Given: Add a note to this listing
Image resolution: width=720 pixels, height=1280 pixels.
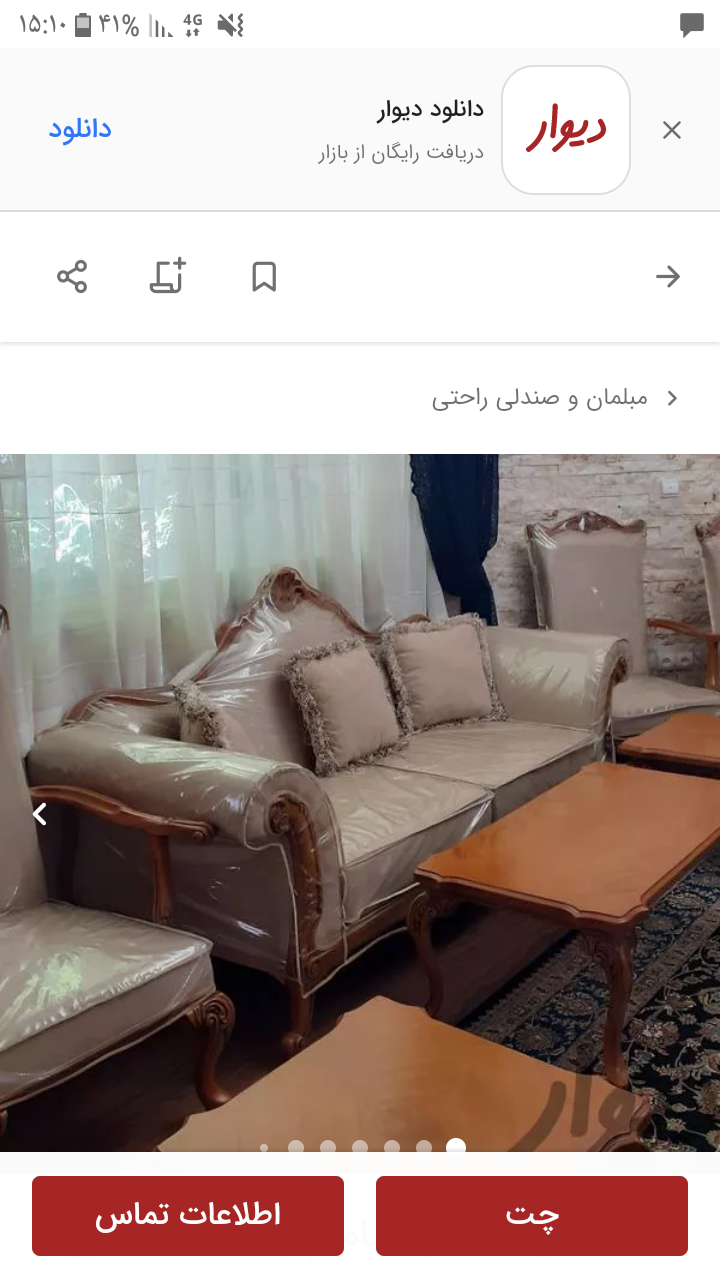Looking at the screenshot, I should [x=168, y=276].
